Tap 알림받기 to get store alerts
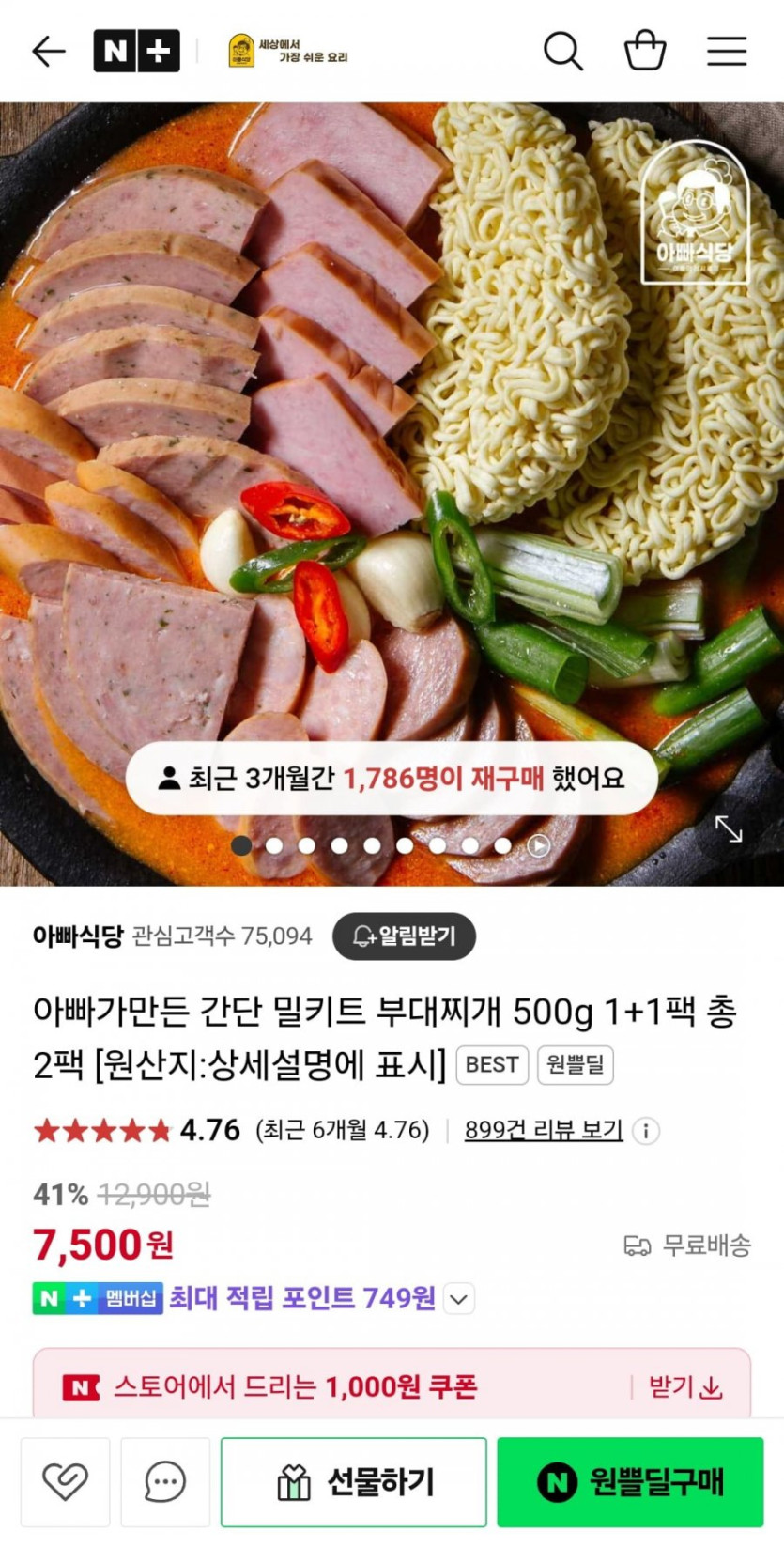784x1547 pixels. [404, 936]
